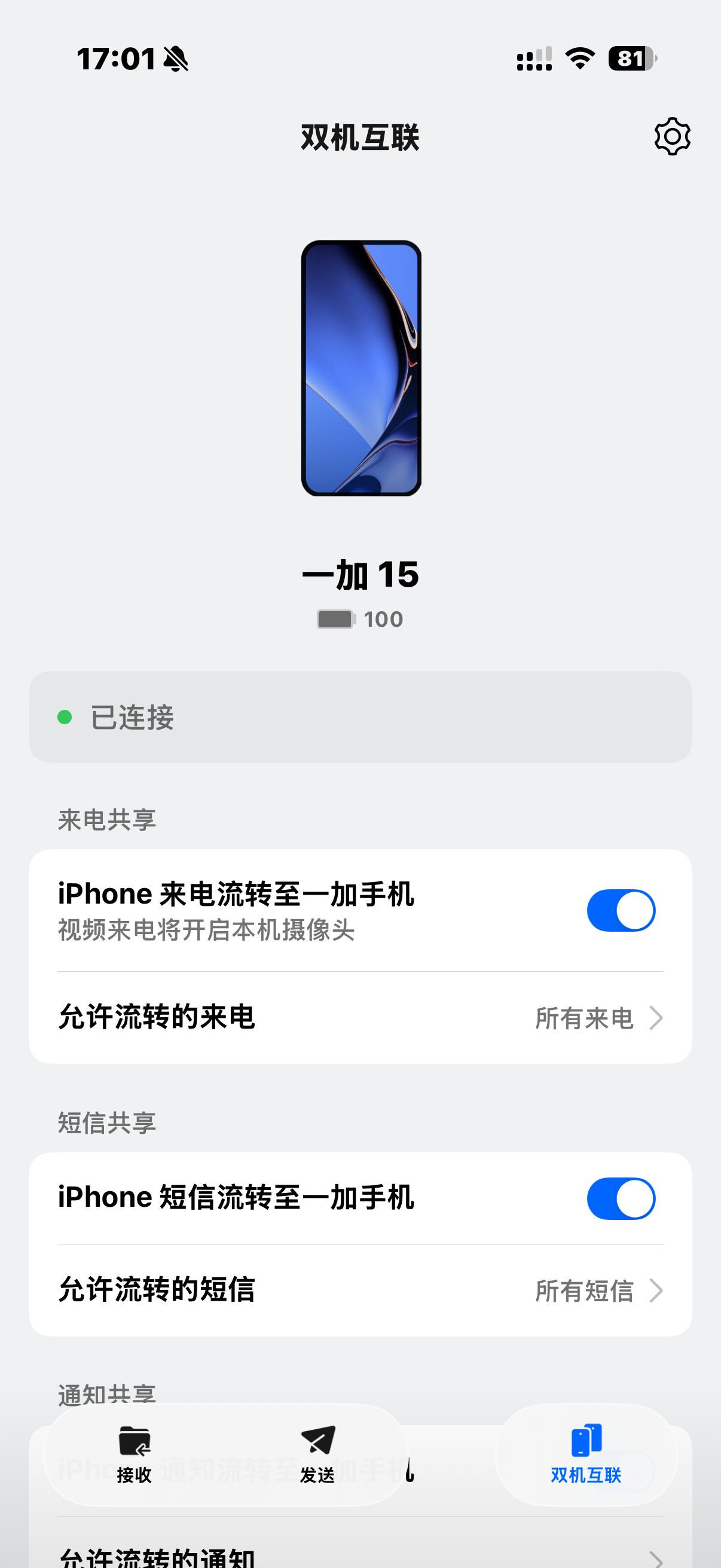Open the settings gear for 双机互联
721x1568 pixels.
click(x=672, y=136)
